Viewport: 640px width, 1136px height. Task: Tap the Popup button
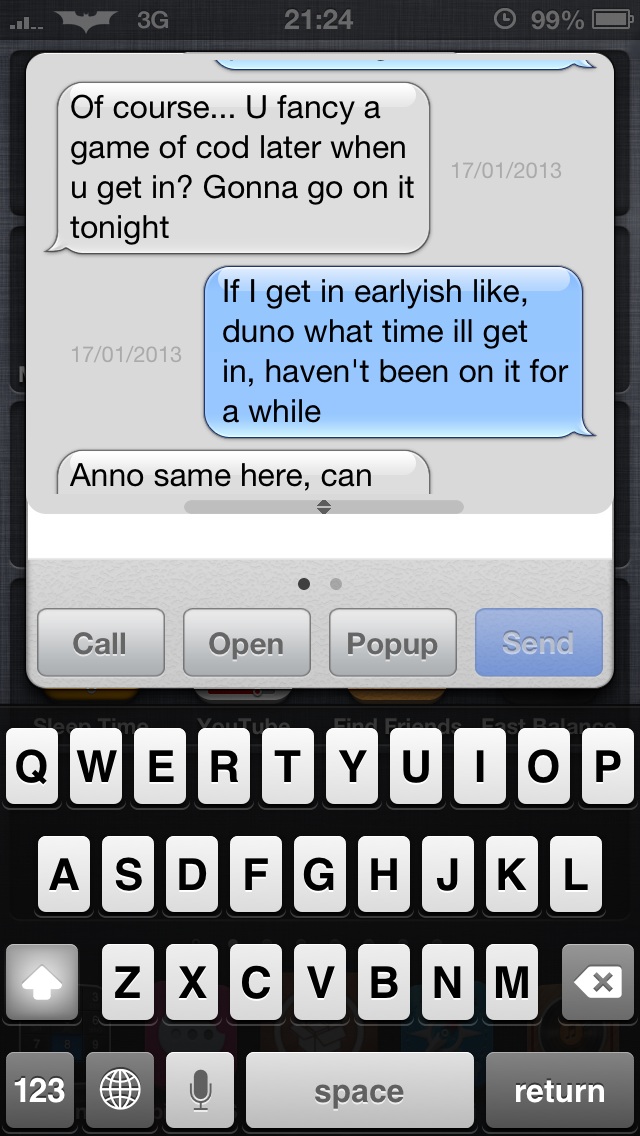(392, 643)
